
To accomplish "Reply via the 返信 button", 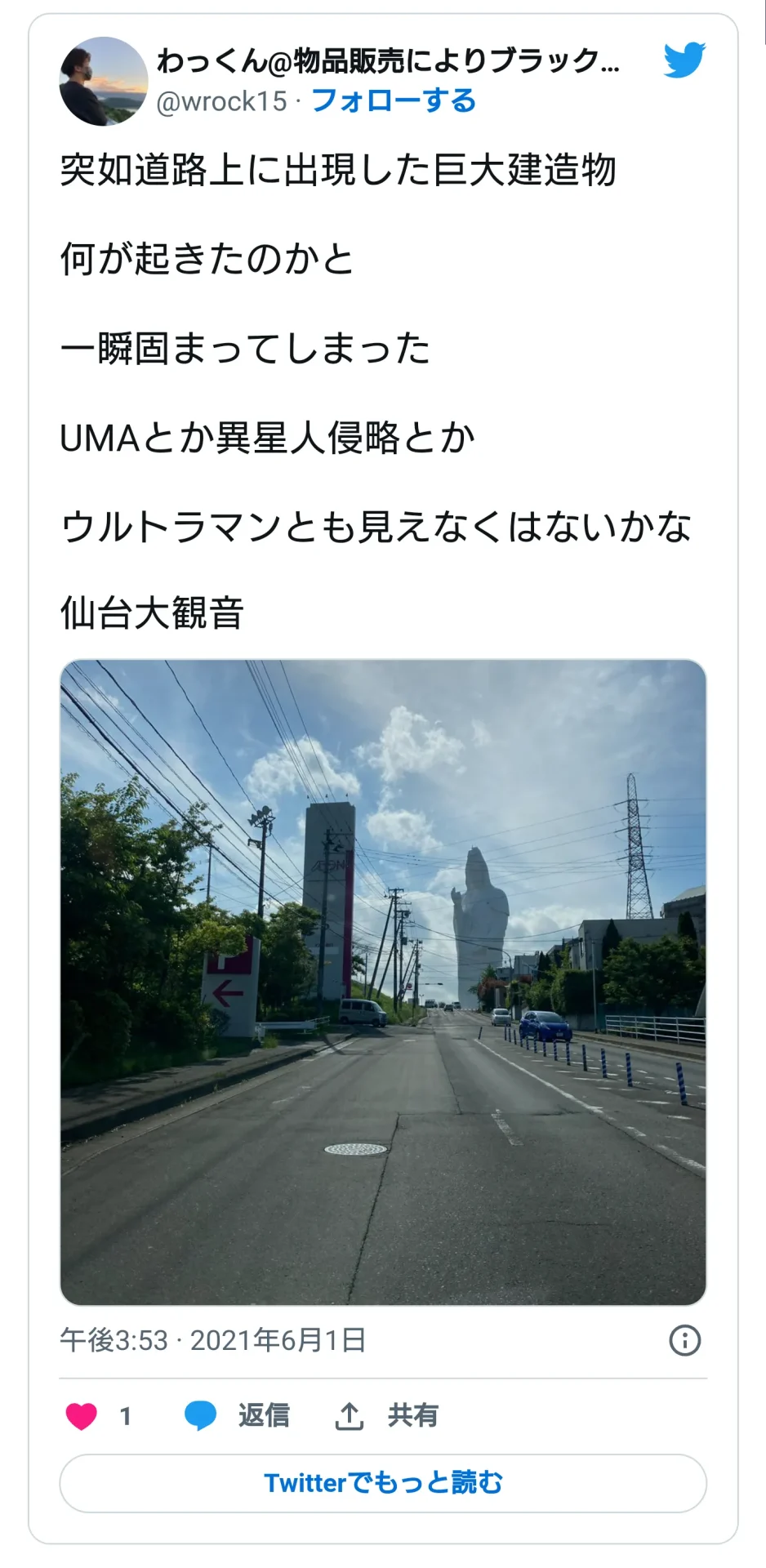I will coord(238,1415).
